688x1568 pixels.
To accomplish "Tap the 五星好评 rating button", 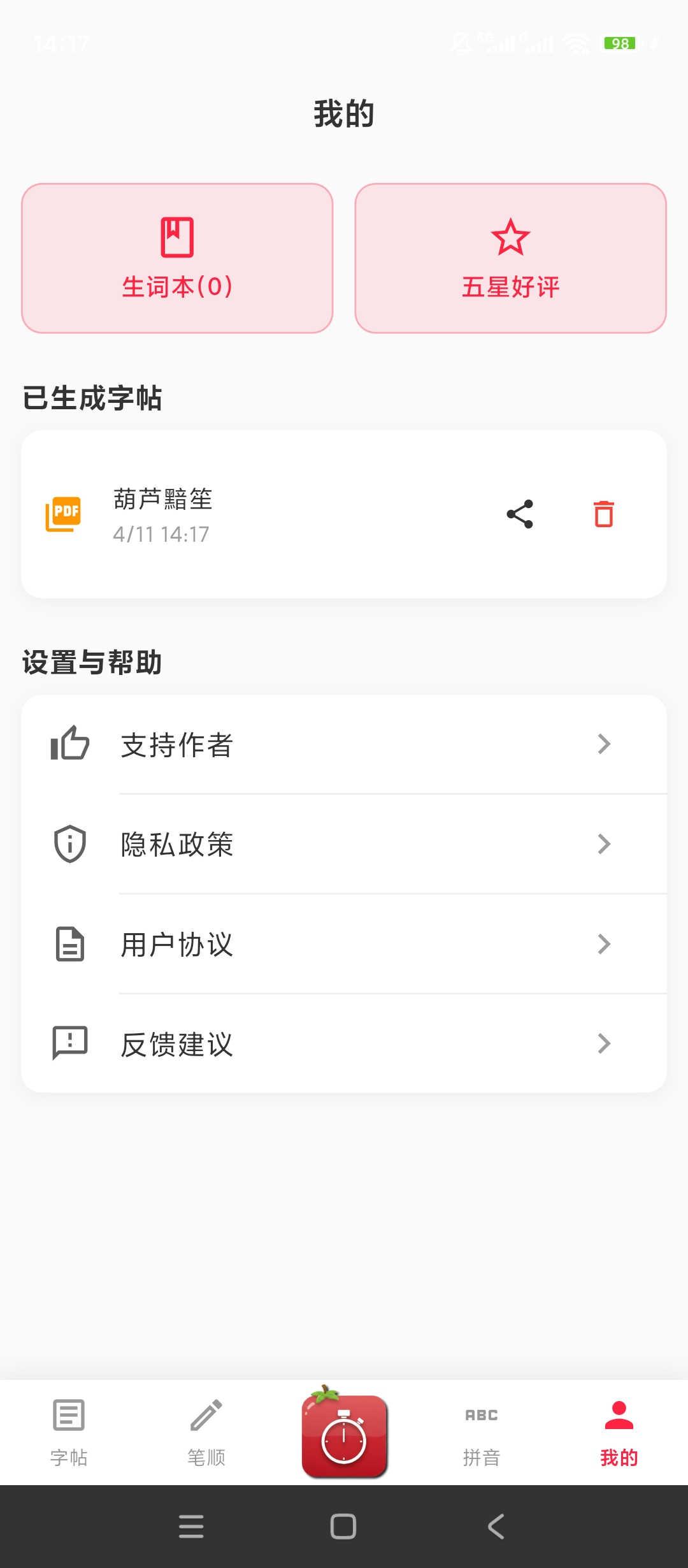I will [510, 258].
